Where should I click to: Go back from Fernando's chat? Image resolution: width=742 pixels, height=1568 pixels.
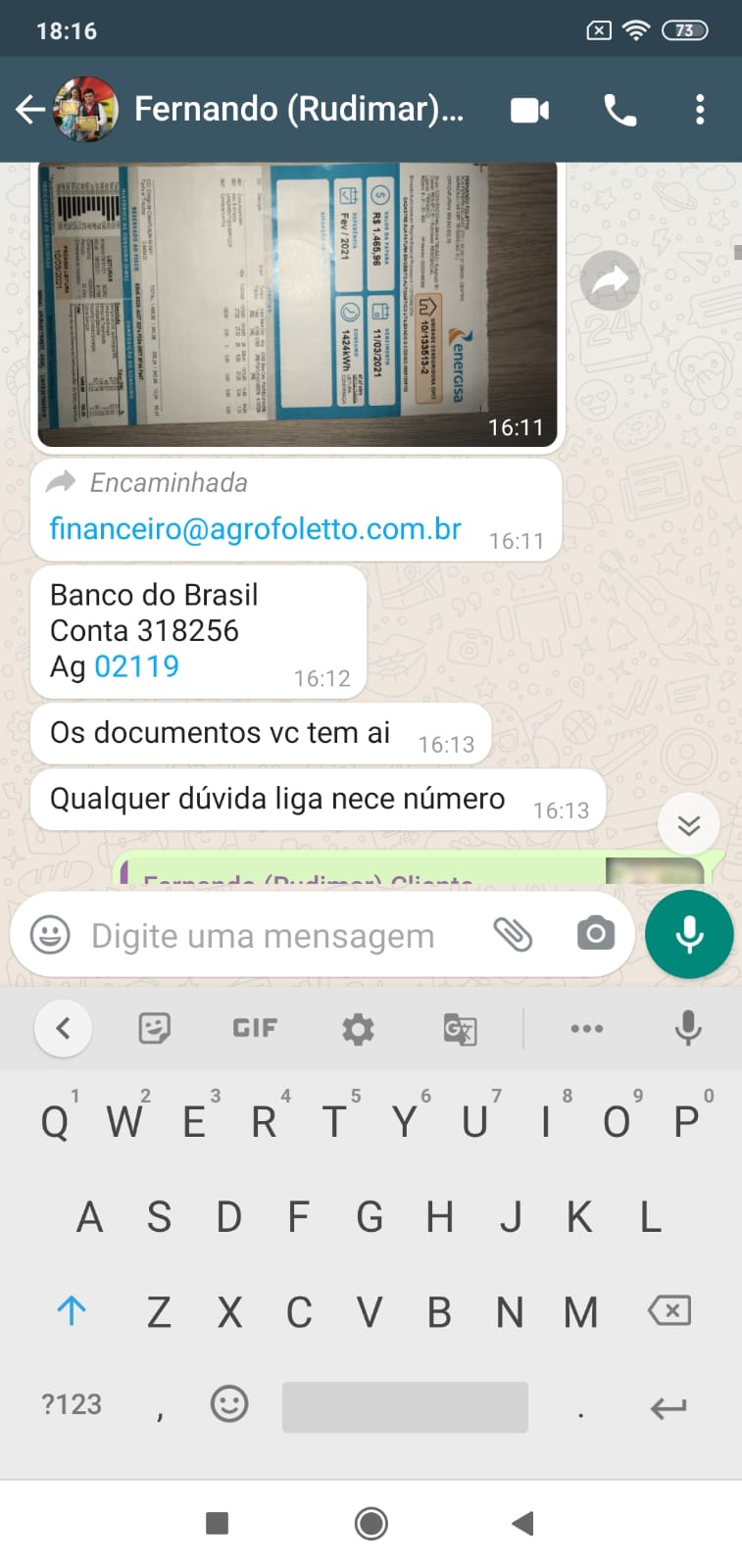click(x=30, y=109)
